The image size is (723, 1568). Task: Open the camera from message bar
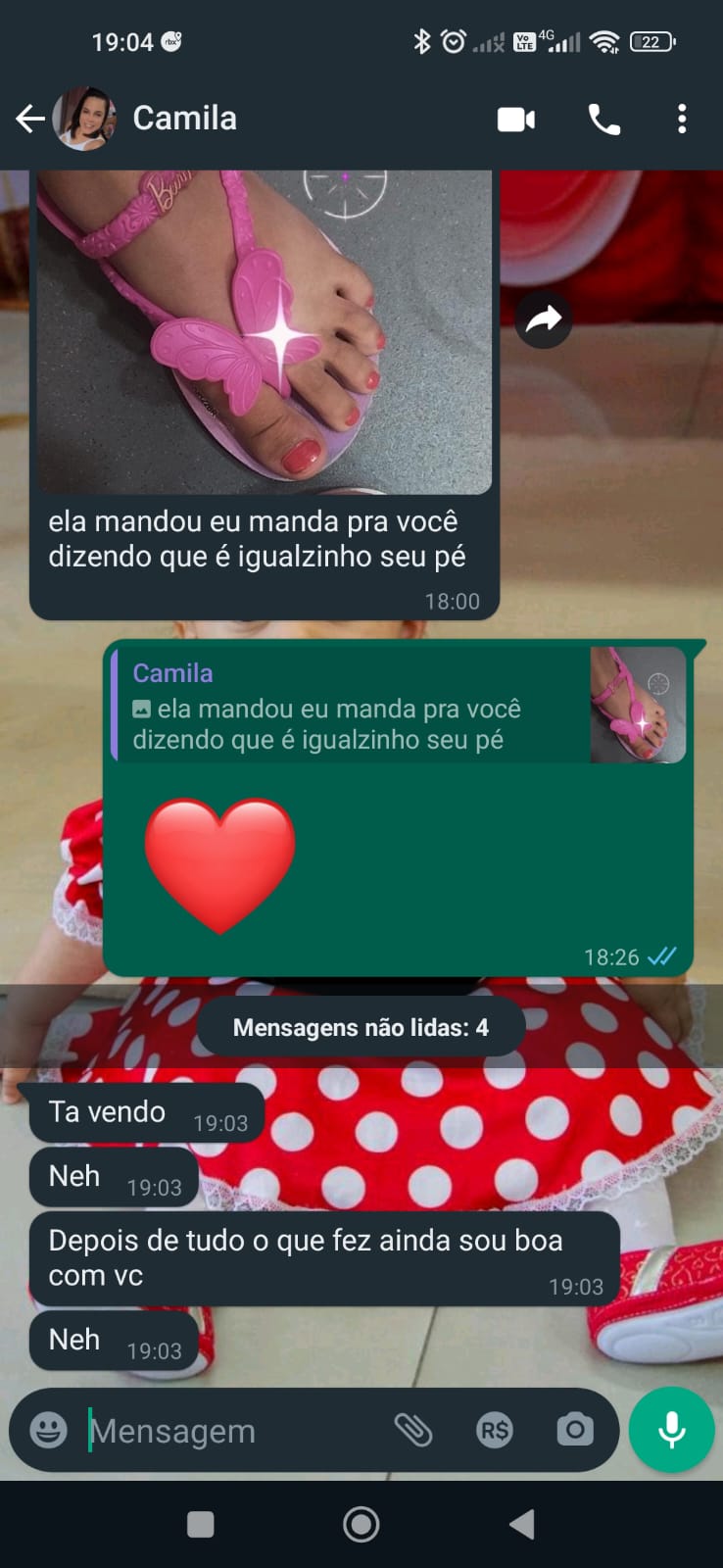click(x=575, y=1431)
